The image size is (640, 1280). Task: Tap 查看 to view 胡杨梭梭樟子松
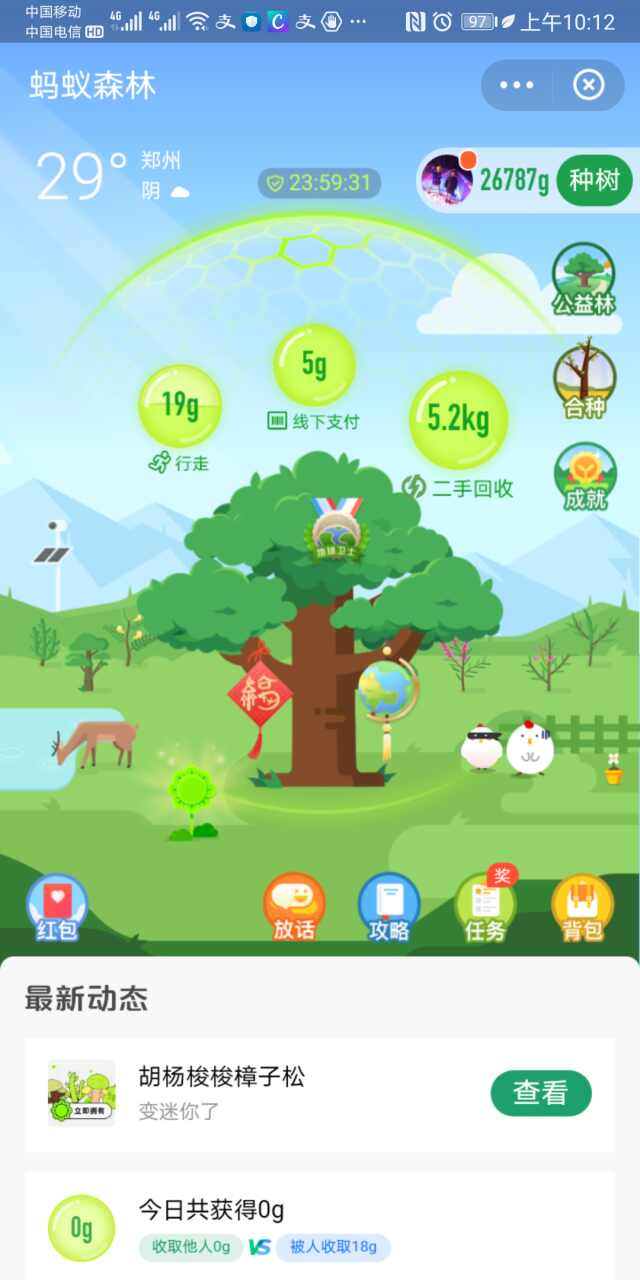pos(540,1093)
